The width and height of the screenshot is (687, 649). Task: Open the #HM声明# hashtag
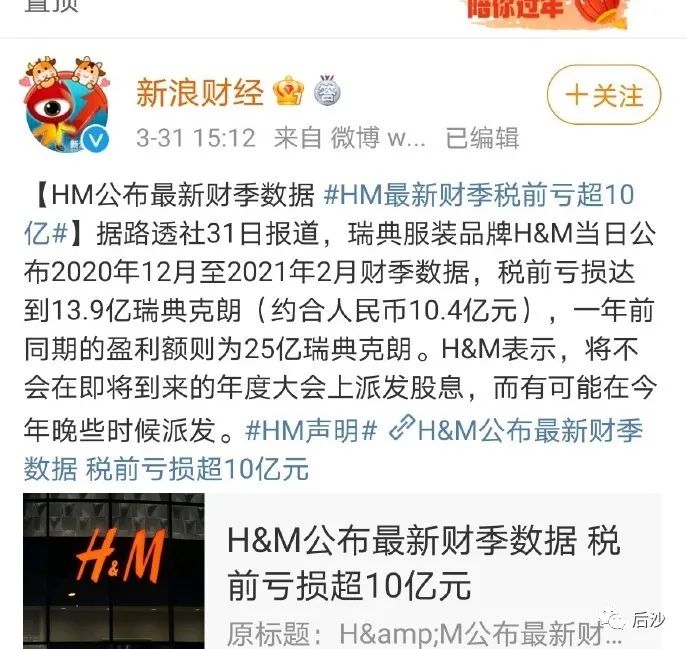coord(311,430)
